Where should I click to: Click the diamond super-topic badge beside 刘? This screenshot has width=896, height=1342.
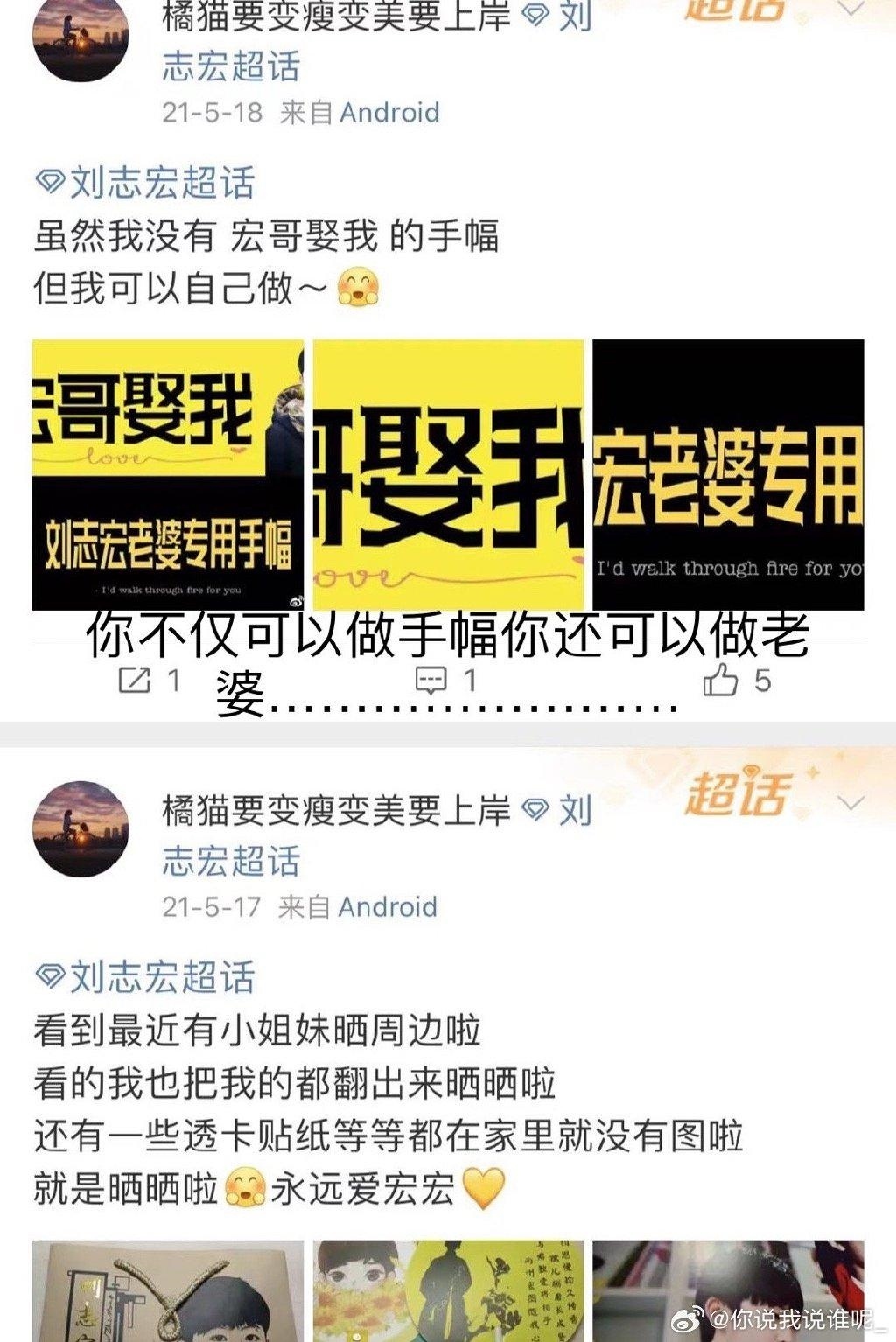pos(537,14)
